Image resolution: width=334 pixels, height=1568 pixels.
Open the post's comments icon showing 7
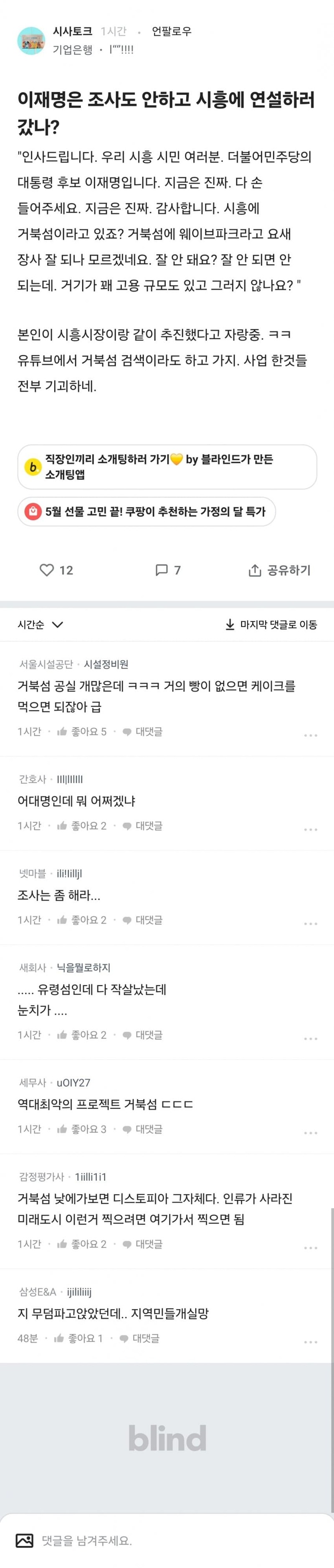162,570
